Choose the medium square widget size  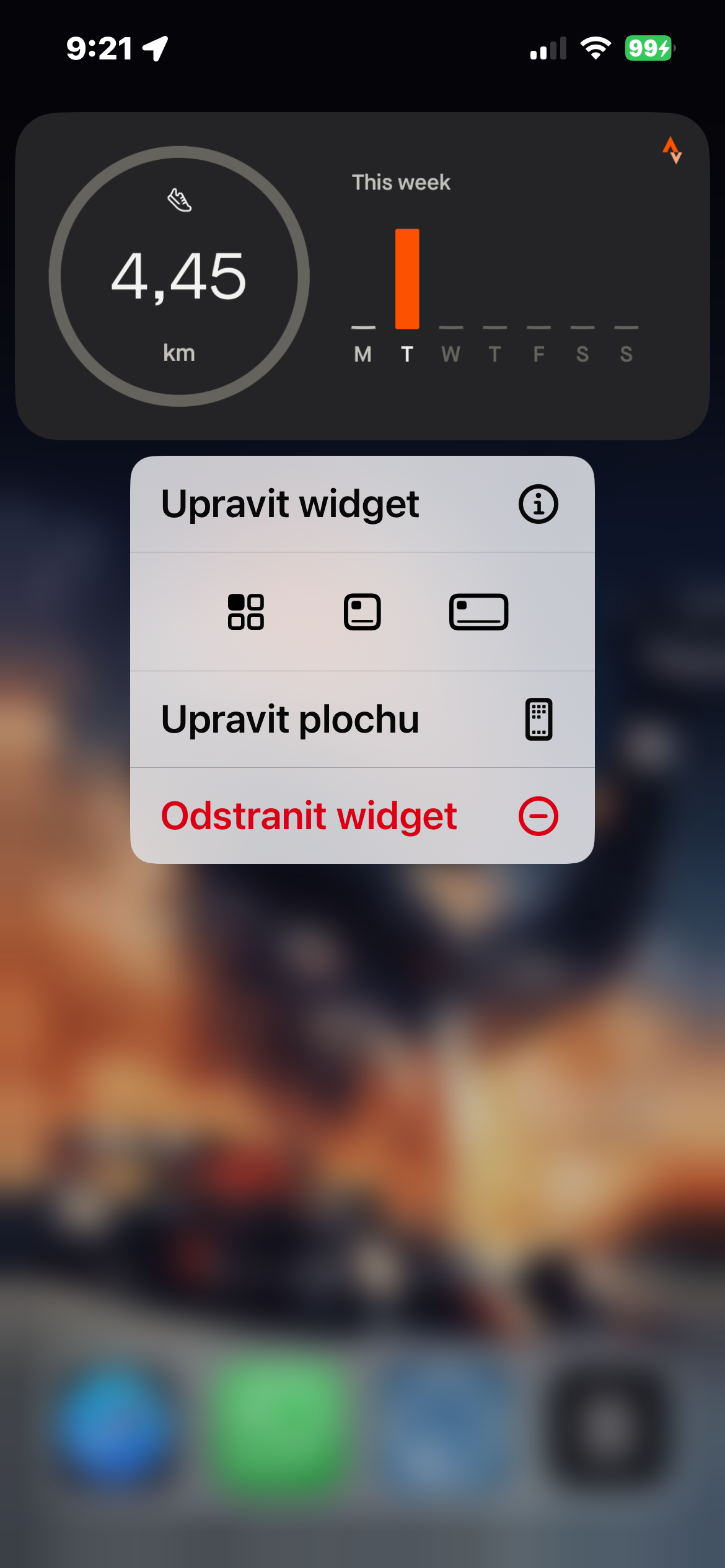pos(362,612)
